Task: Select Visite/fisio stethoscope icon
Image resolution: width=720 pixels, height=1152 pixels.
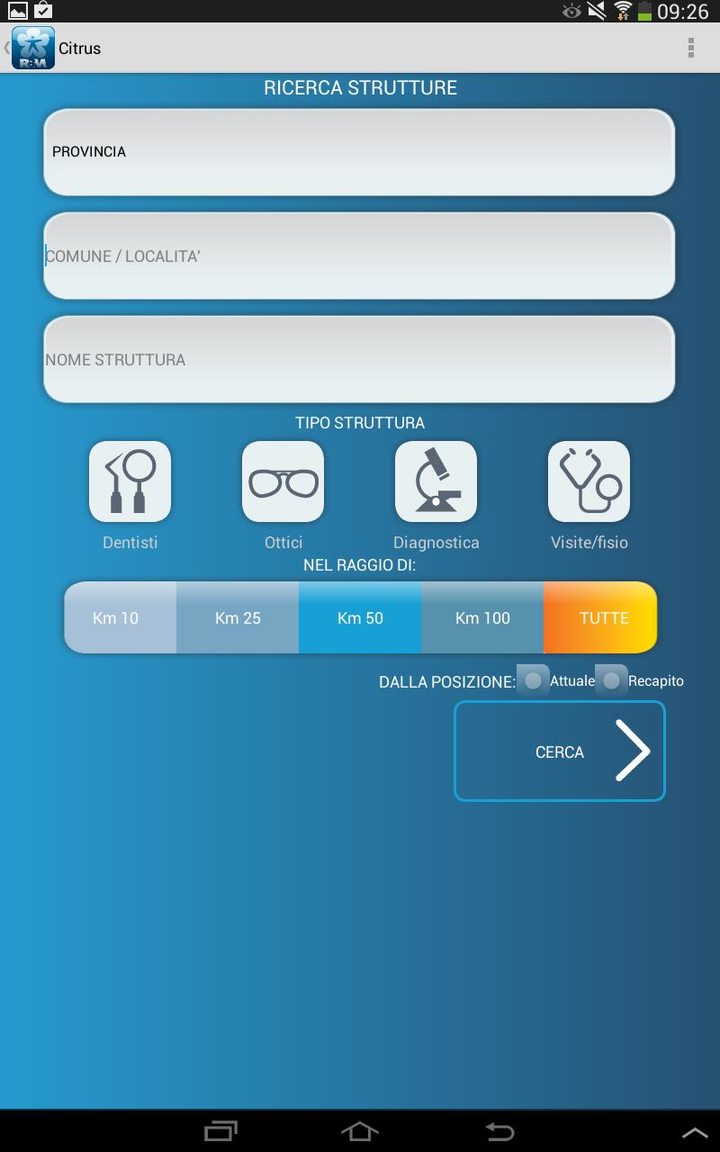Action: tap(589, 482)
